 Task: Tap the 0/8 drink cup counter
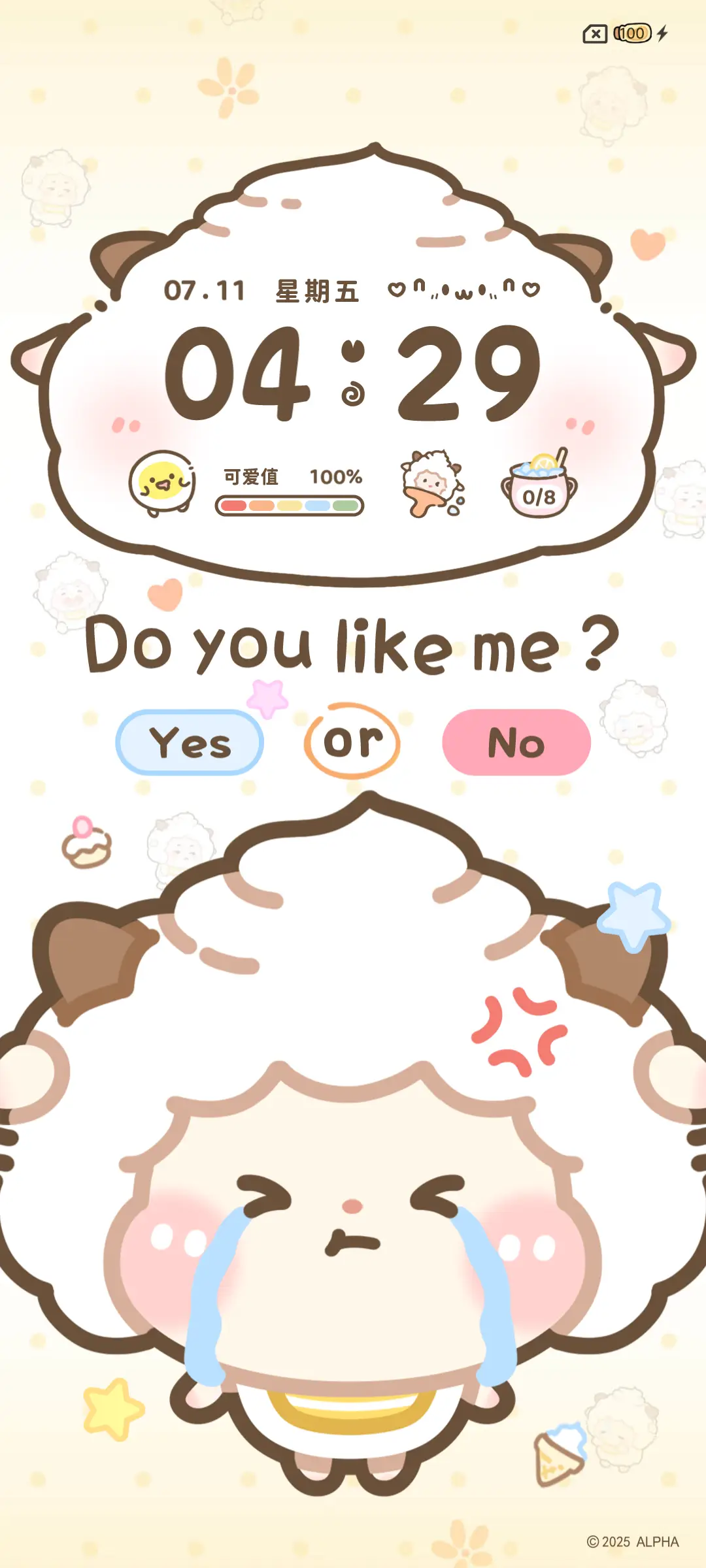coord(539,486)
